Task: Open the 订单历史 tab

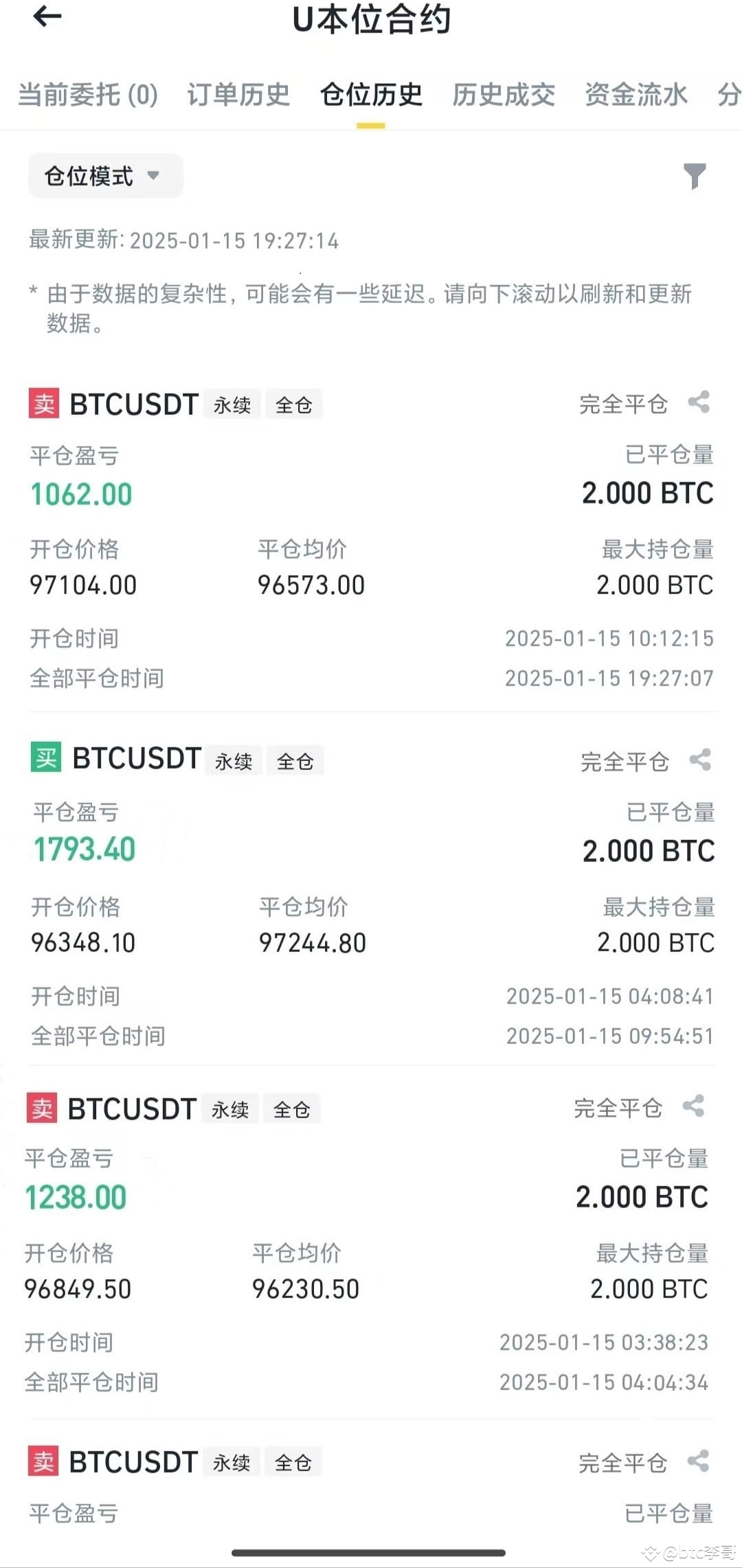Action: click(238, 95)
